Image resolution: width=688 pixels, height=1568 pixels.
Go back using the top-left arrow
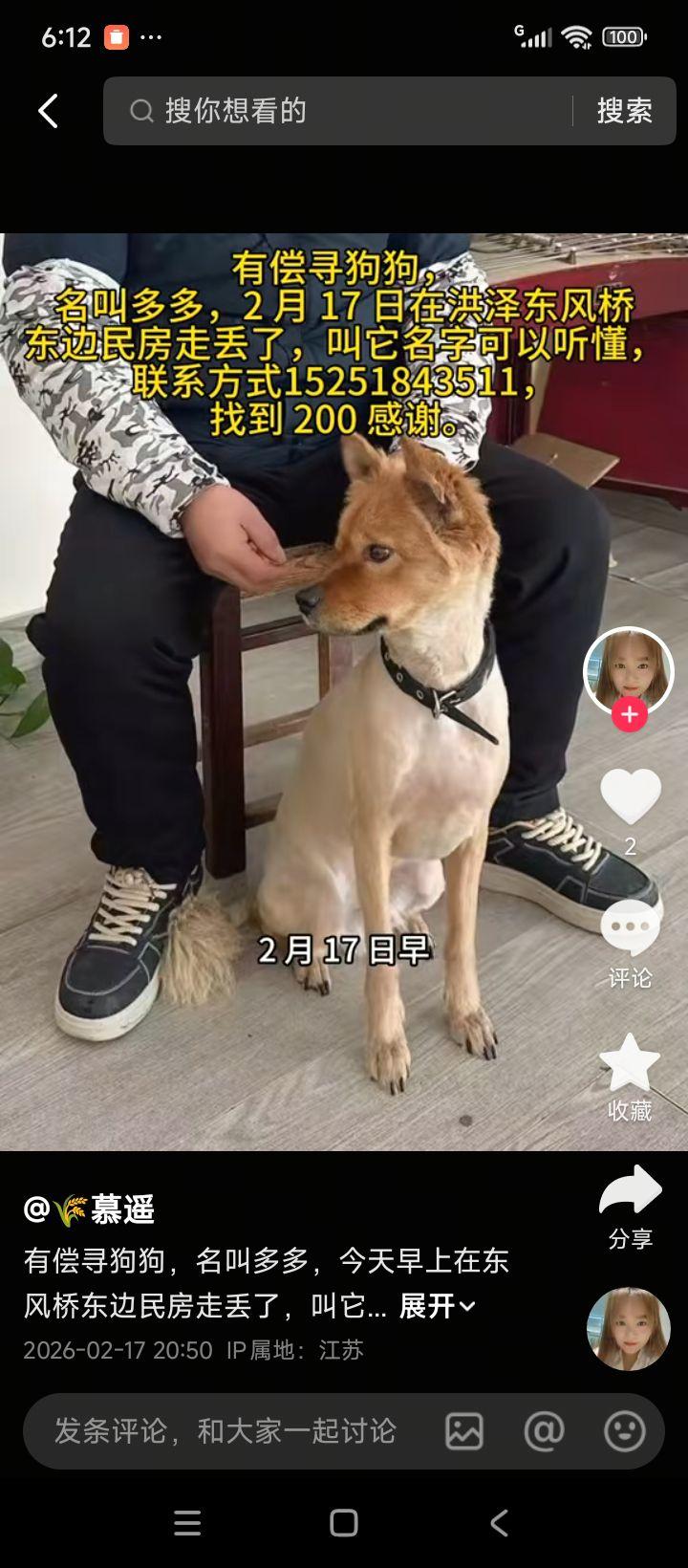(48, 111)
